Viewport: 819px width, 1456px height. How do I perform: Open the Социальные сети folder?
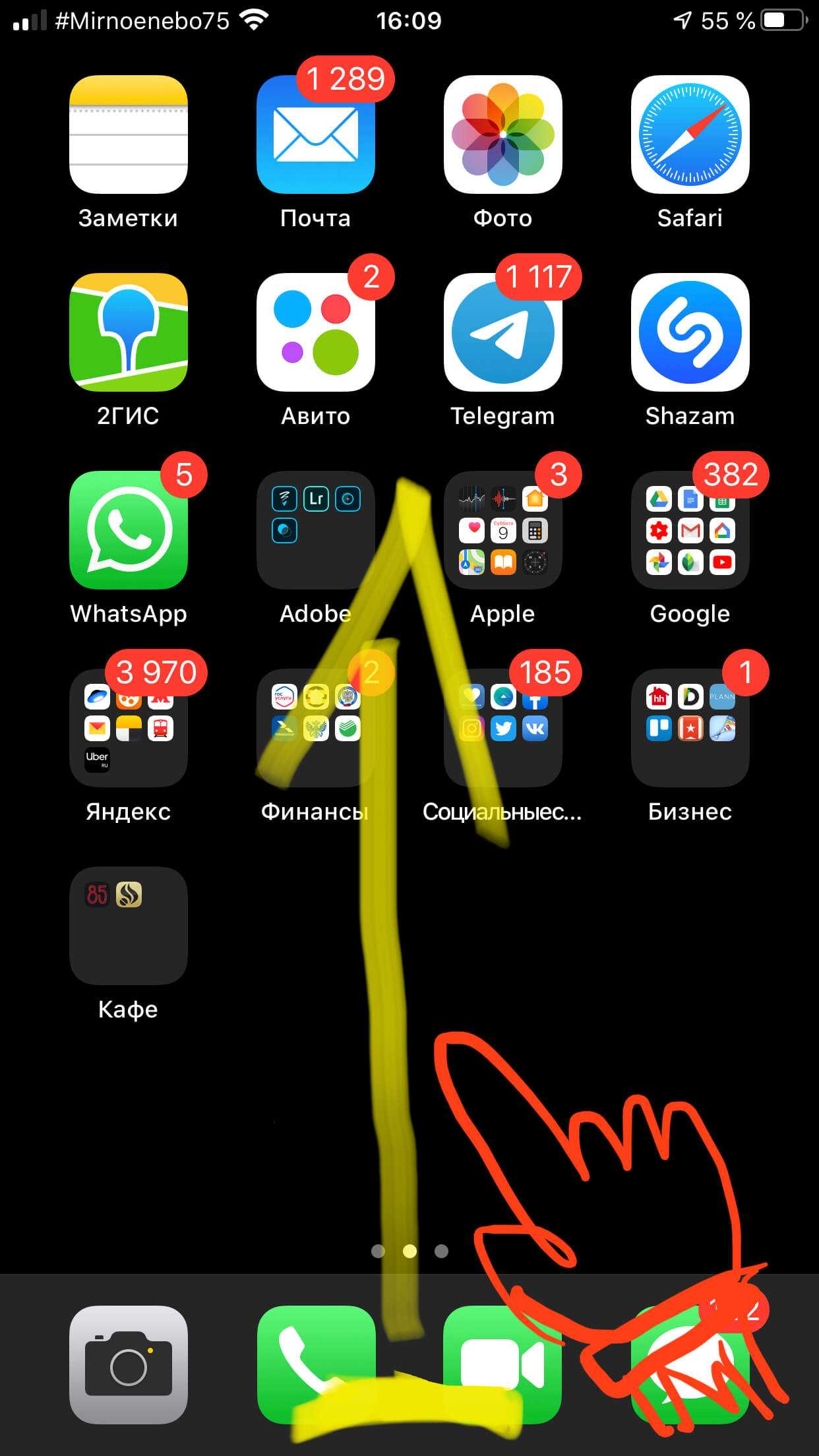click(x=503, y=728)
